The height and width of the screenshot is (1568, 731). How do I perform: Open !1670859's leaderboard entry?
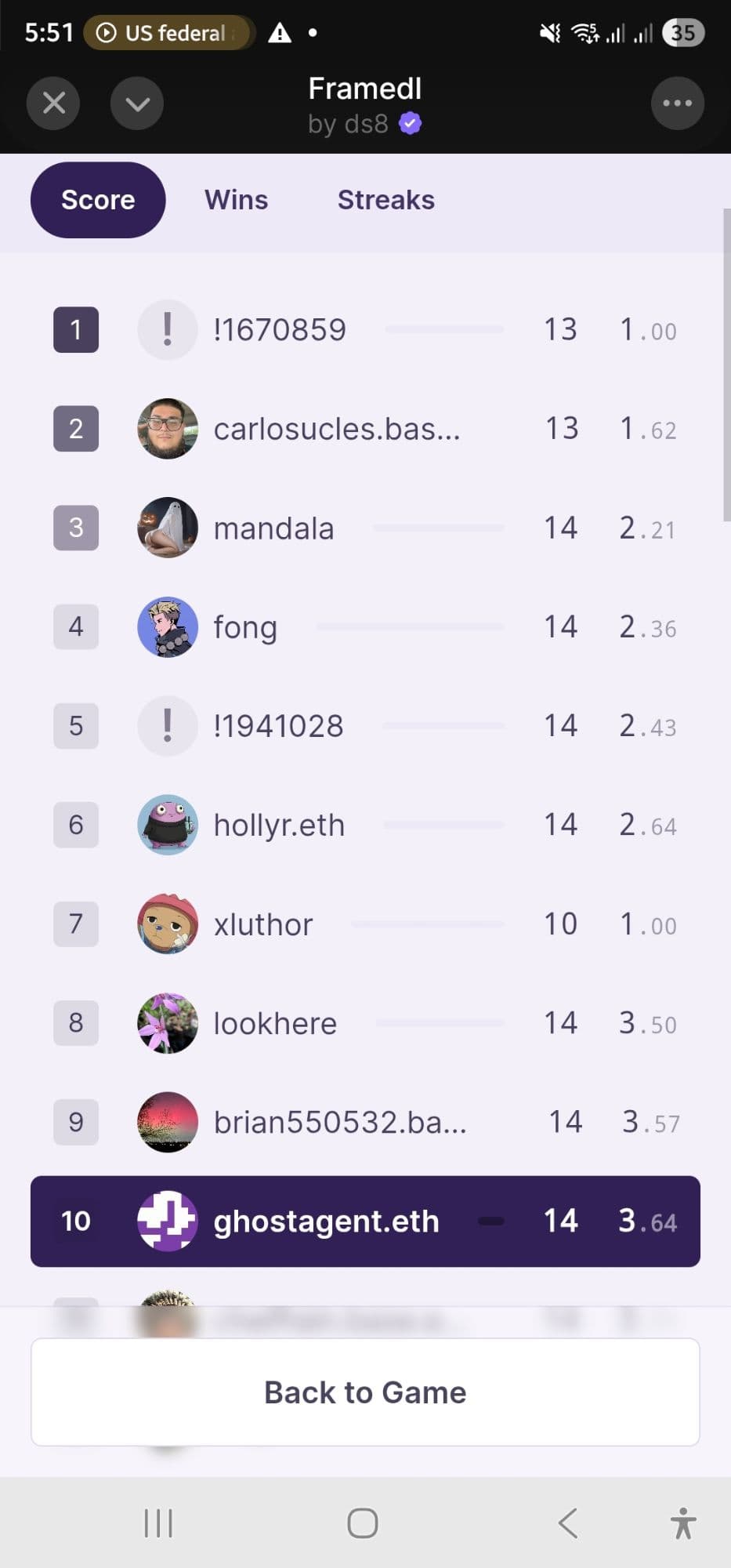coord(365,329)
